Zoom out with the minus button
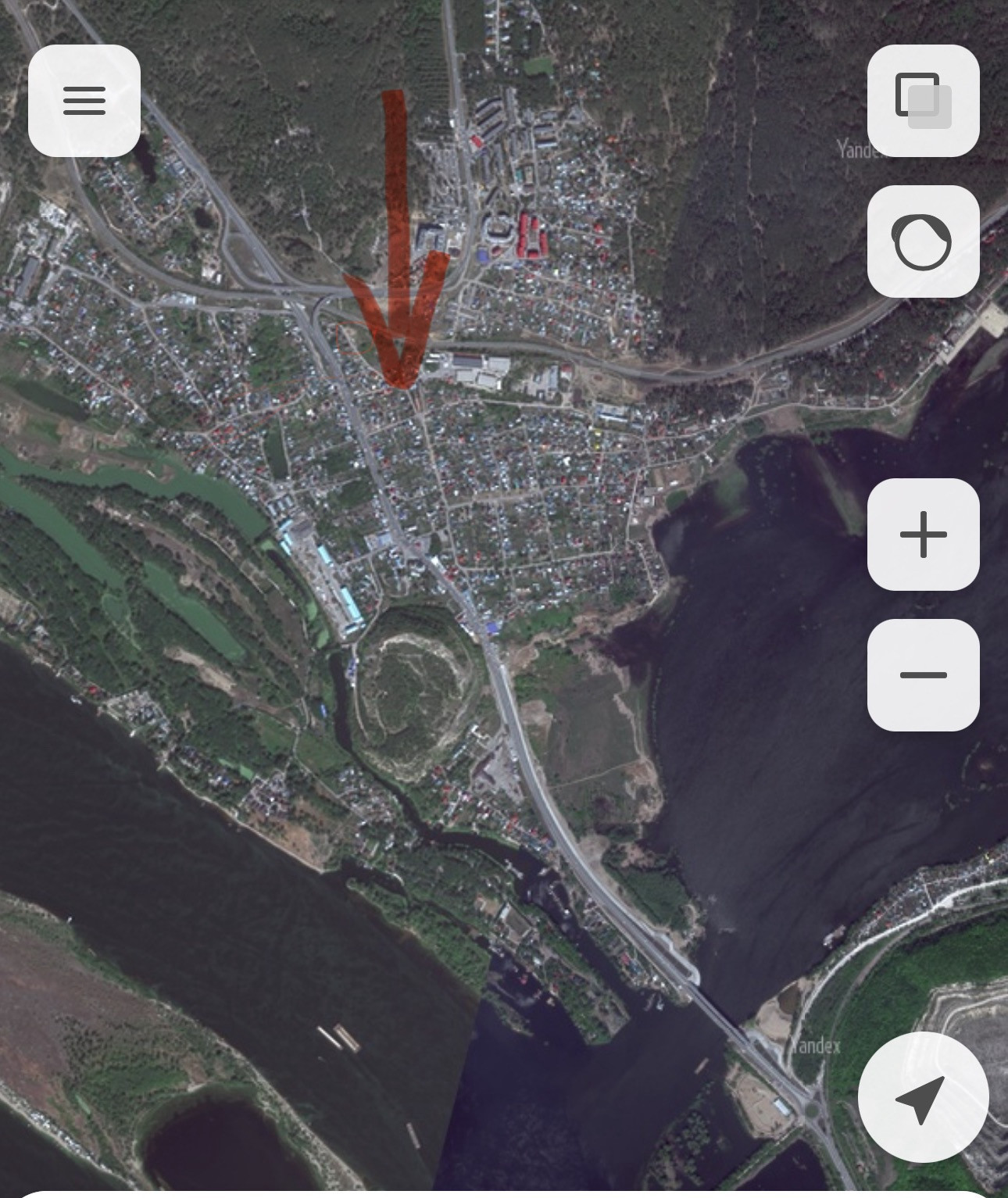Image resolution: width=1008 pixels, height=1198 pixels. [923, 675]
